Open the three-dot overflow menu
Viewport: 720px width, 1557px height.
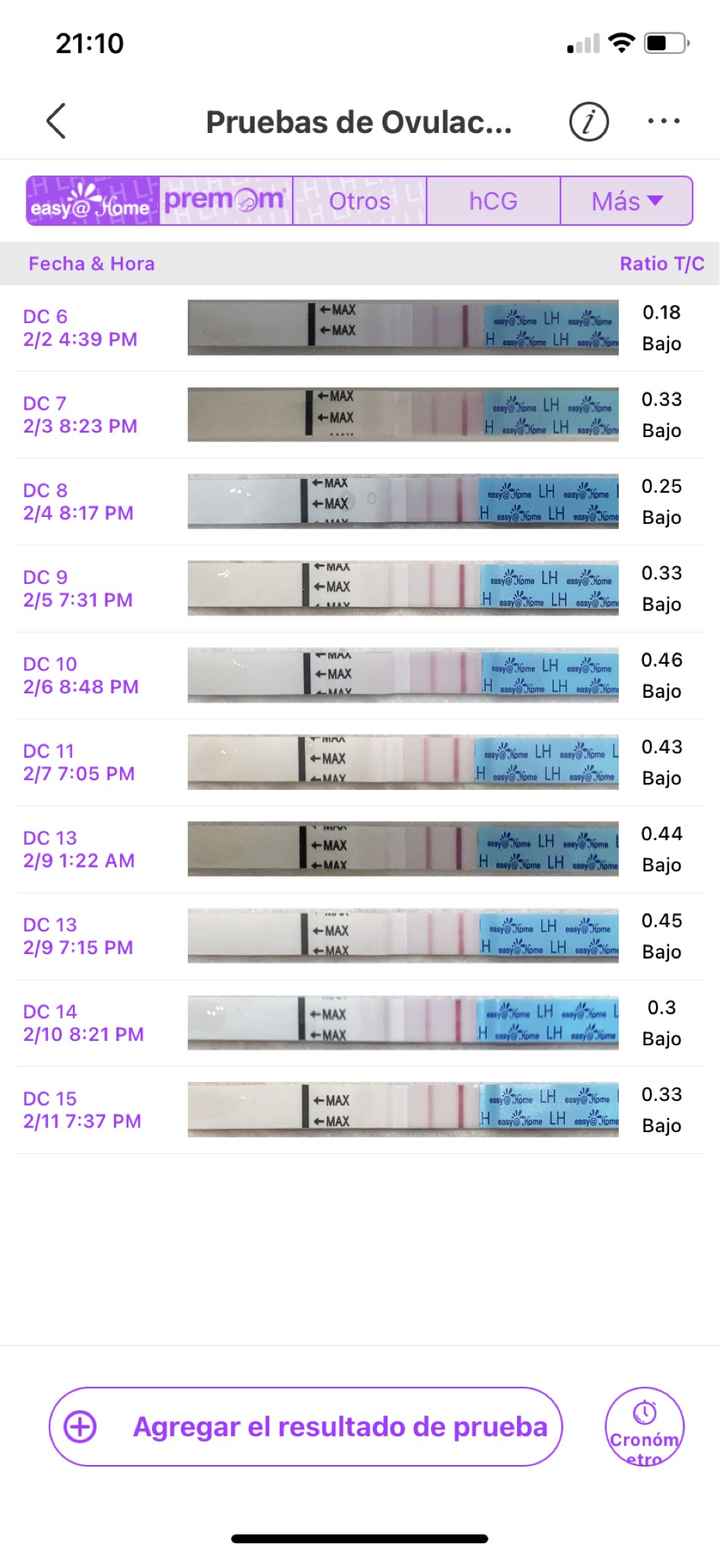pyautogui.click(x=663, y=121)
